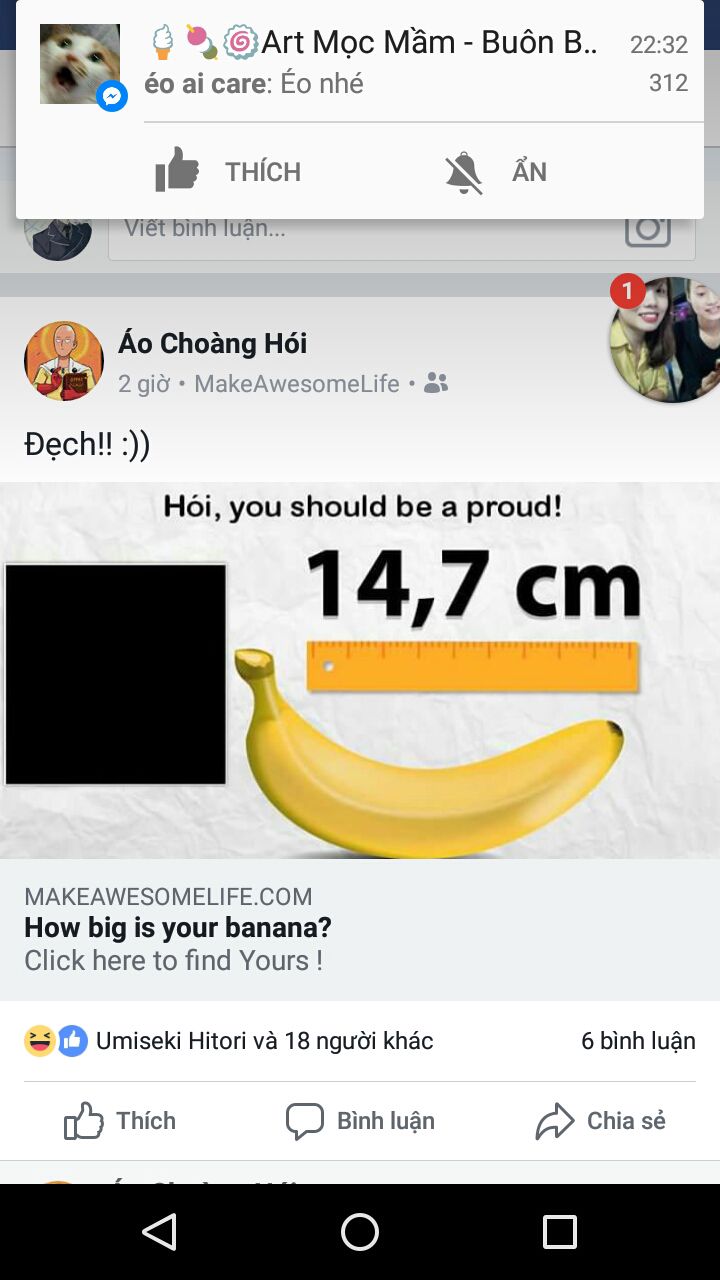
Task: Go to the home screen
Action: [360, 1232]
